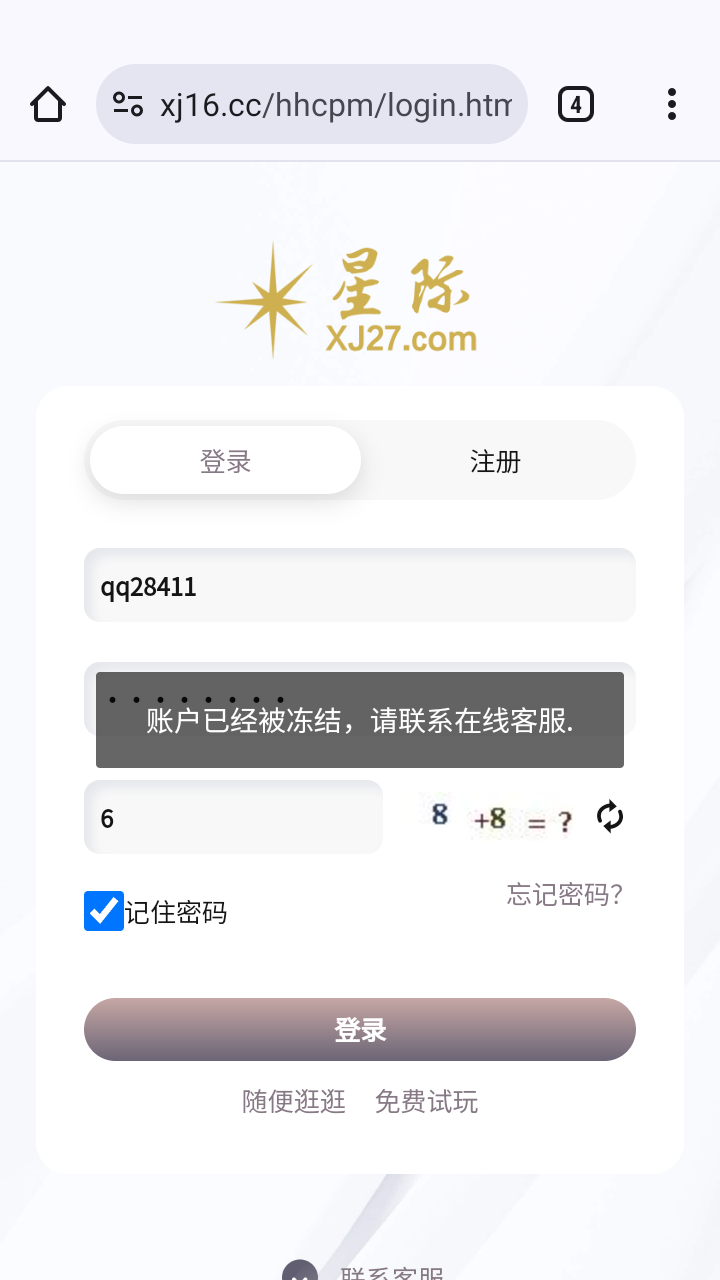Refresh the captcha image
This screenshot has height=1280, width=720.
click(x=609, y=817)
